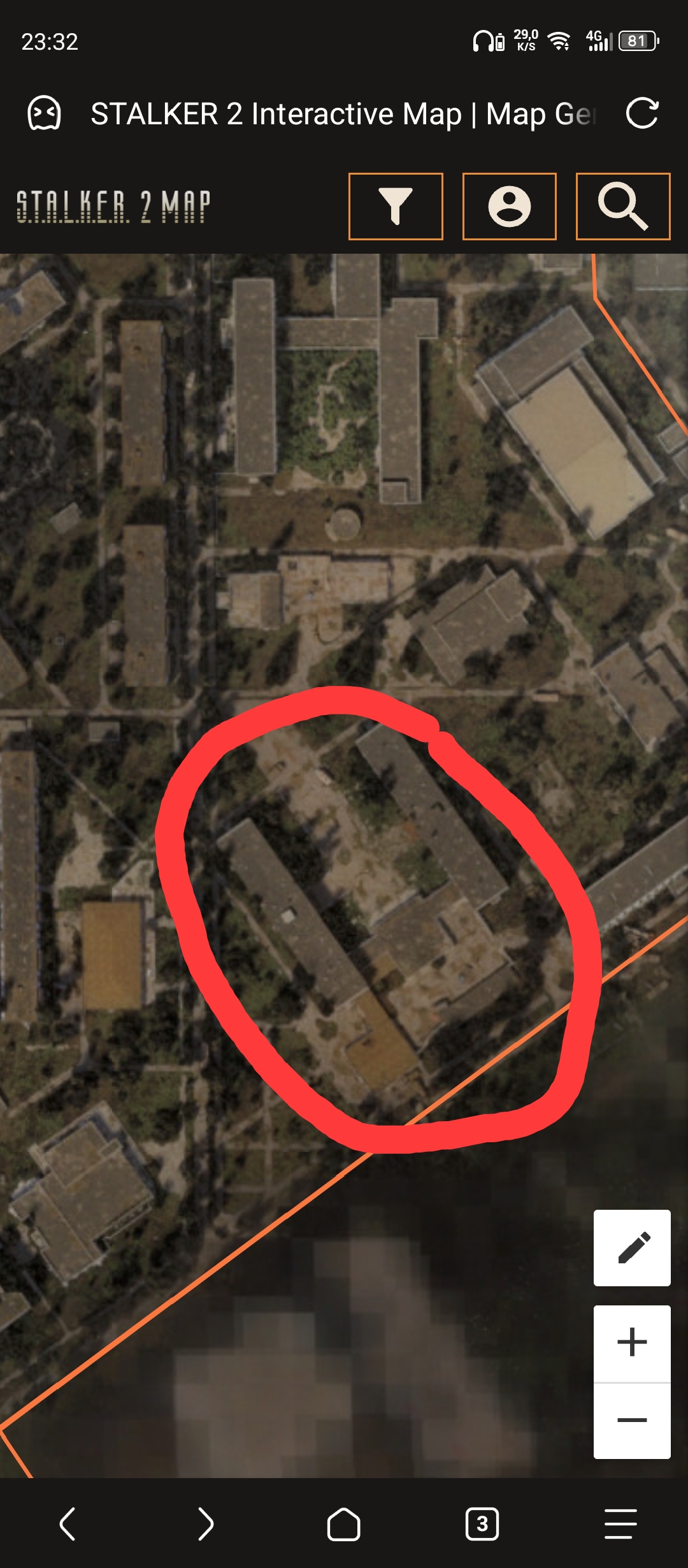Screen dimensions: 688x1568
Task: Tap the STALKER 2 MAP site logo
Action: click(x=113, y=207)
